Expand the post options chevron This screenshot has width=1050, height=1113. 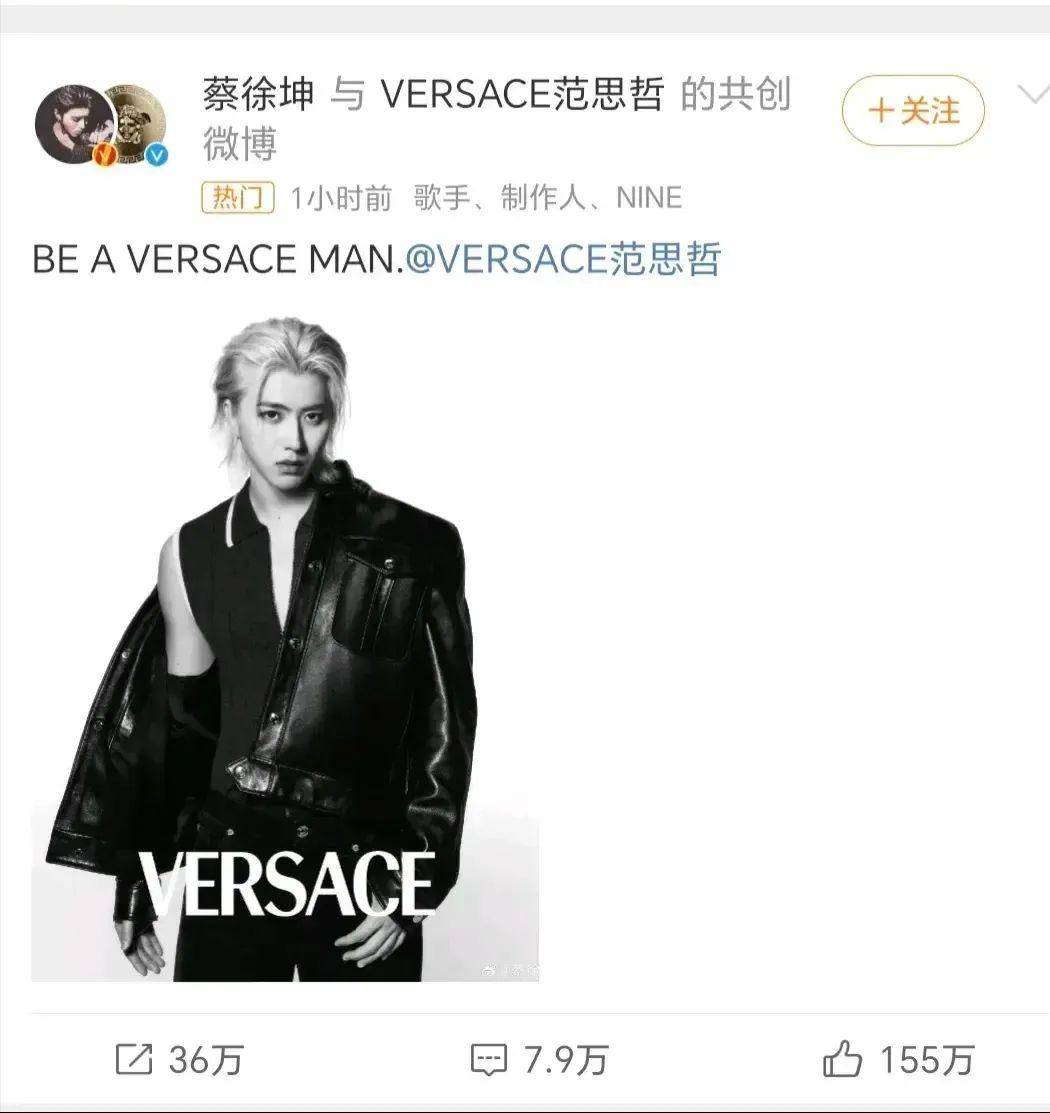[1032, 95]
